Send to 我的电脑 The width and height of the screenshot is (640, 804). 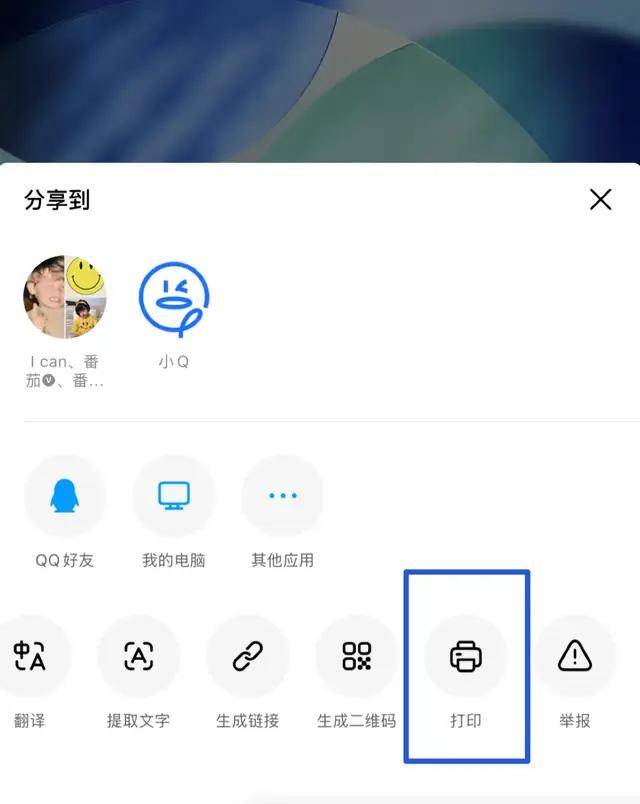174,496
